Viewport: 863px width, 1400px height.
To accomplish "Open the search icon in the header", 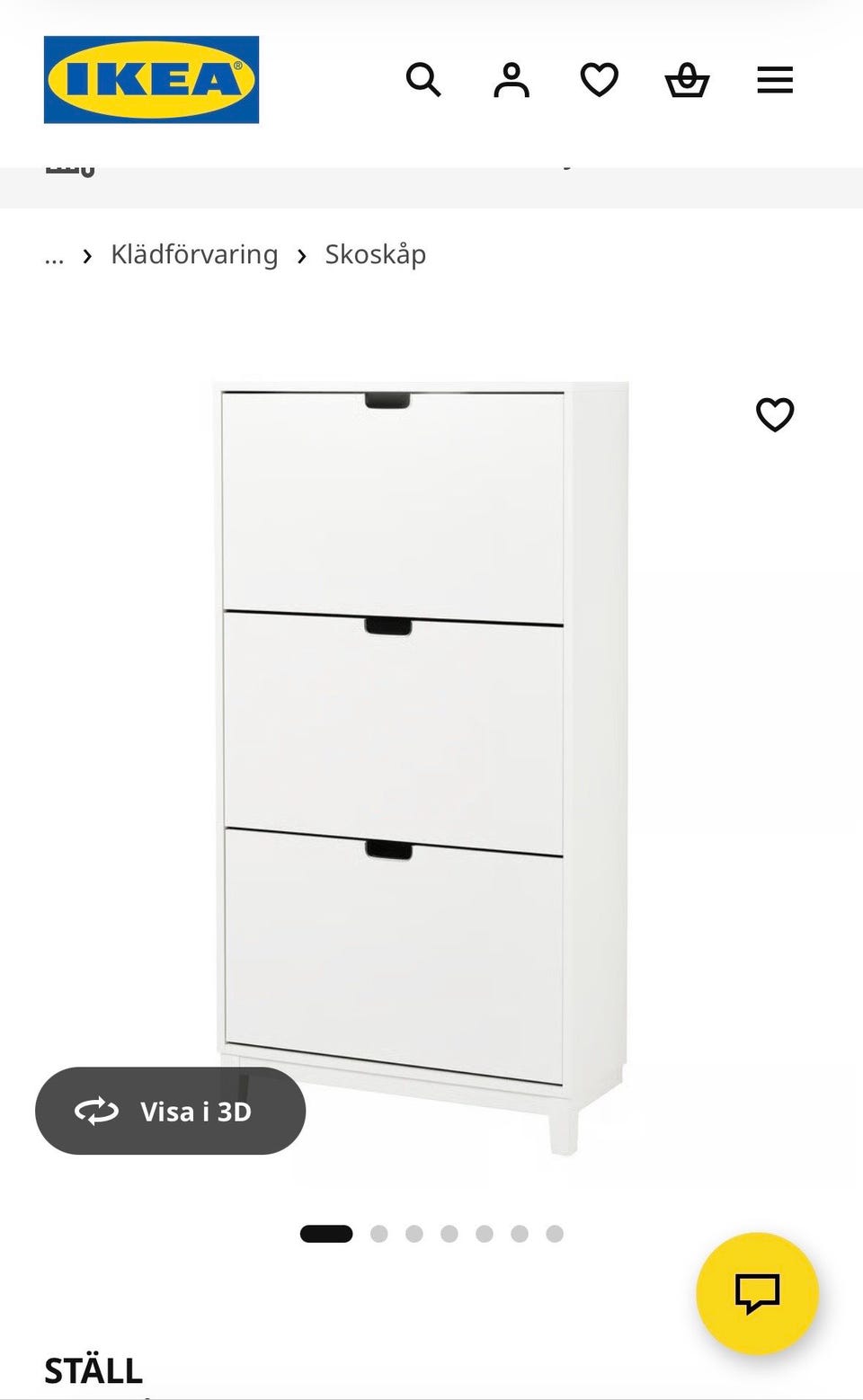I will pos(423,80).
